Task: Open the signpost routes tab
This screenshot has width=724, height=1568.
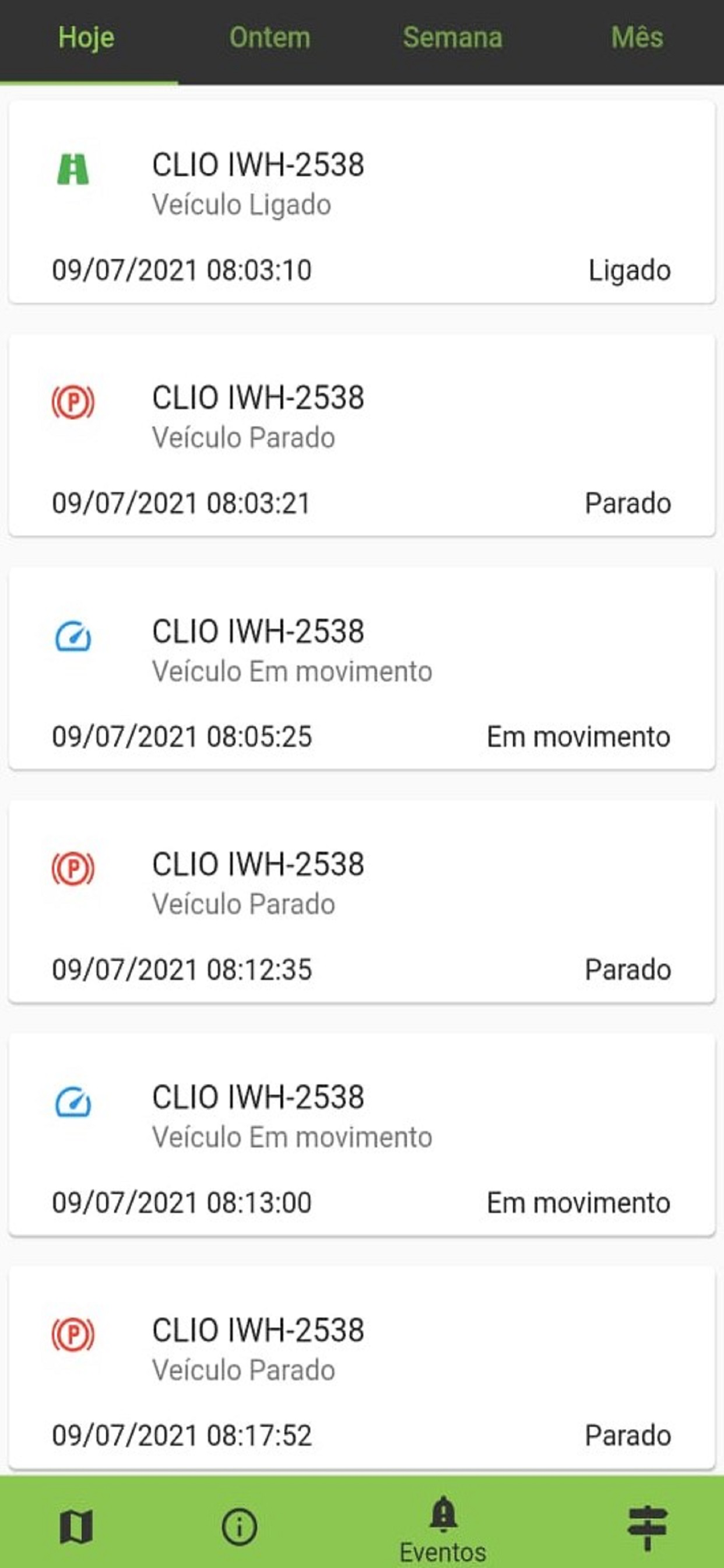Action: coord(647,1527)
